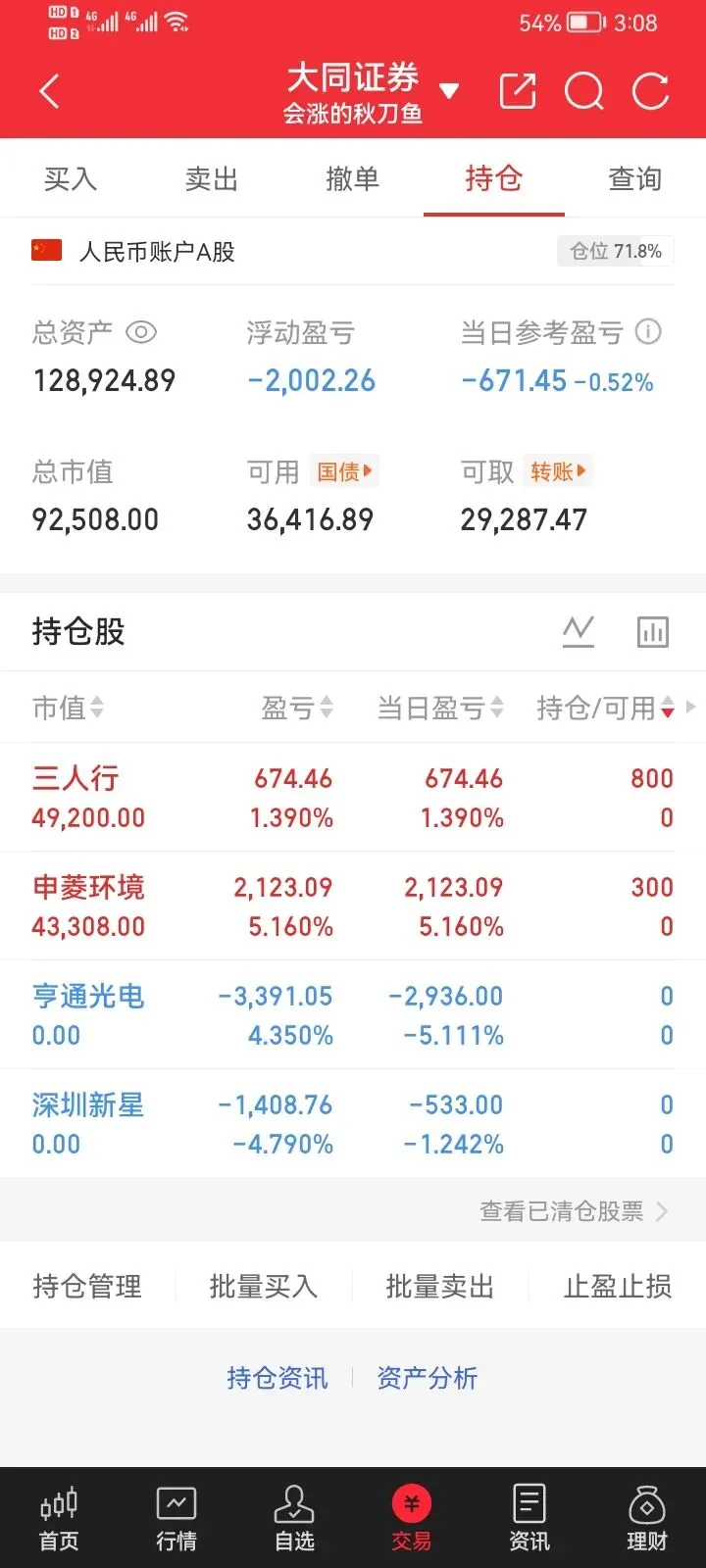Viewport: 706px width, 1568px height.
Task: Switch to the 买入 tab
Action: click(71, 178)
